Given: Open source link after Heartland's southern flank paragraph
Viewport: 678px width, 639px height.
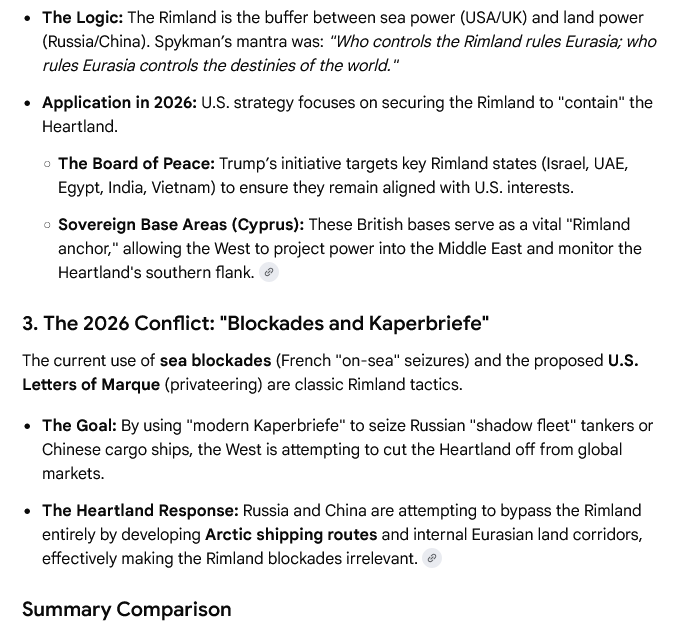Looking at the screenshot, I should [268, 272].
